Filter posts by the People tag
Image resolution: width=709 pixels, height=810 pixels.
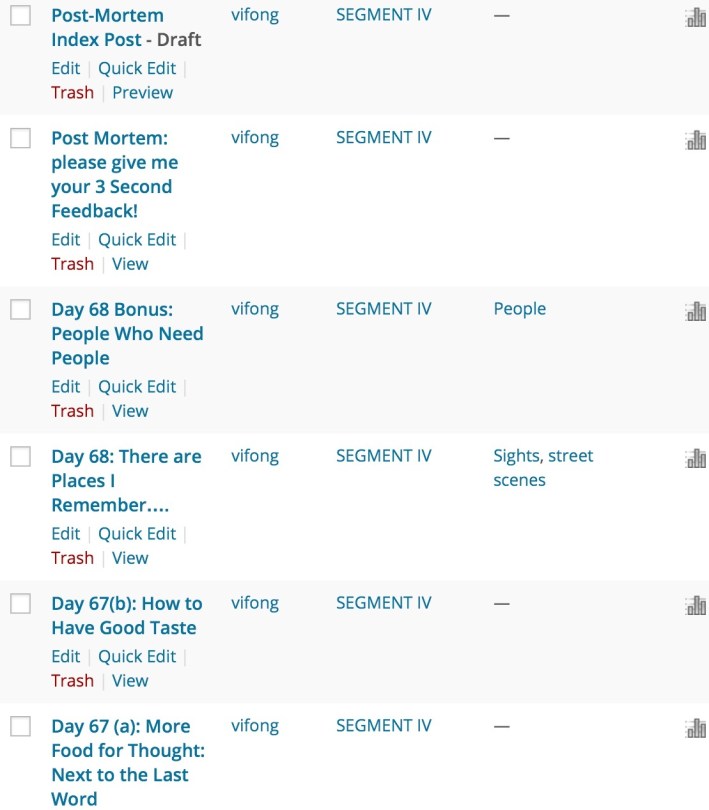point(519,309)
